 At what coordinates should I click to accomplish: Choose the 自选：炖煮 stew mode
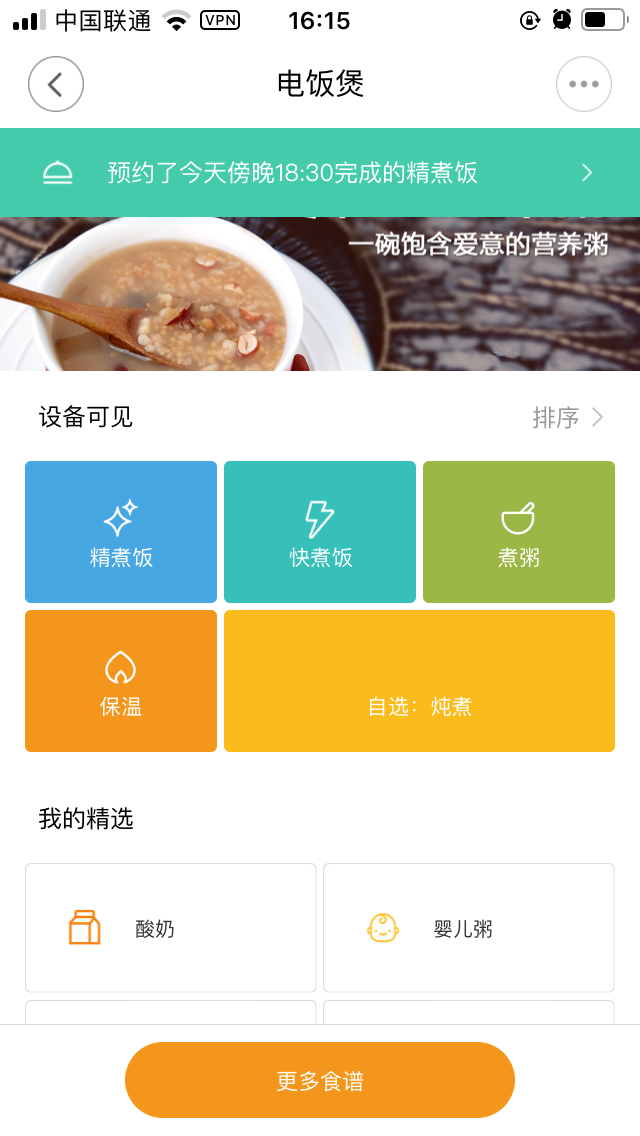click(x=419, y=681)
